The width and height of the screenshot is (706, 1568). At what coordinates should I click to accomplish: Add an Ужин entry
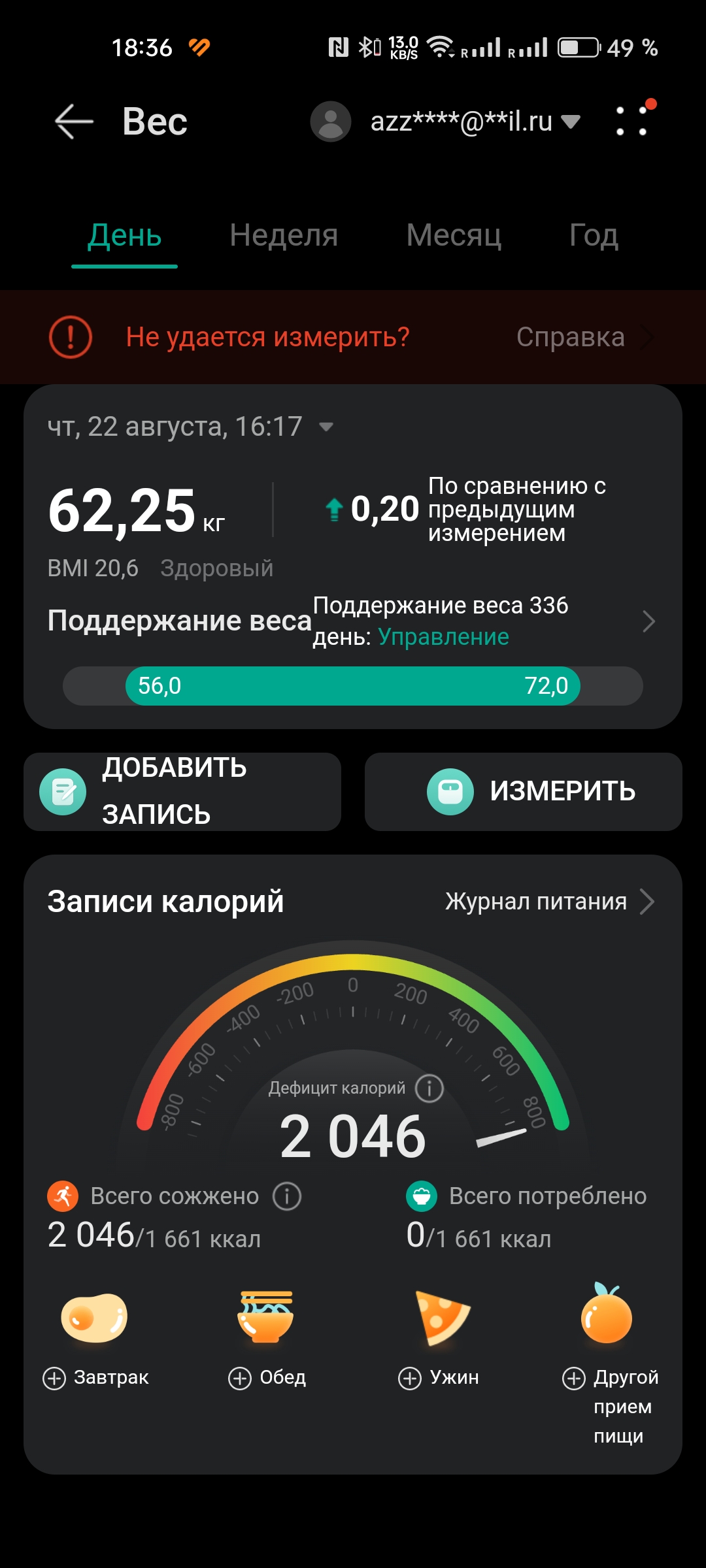(439, 1377)
